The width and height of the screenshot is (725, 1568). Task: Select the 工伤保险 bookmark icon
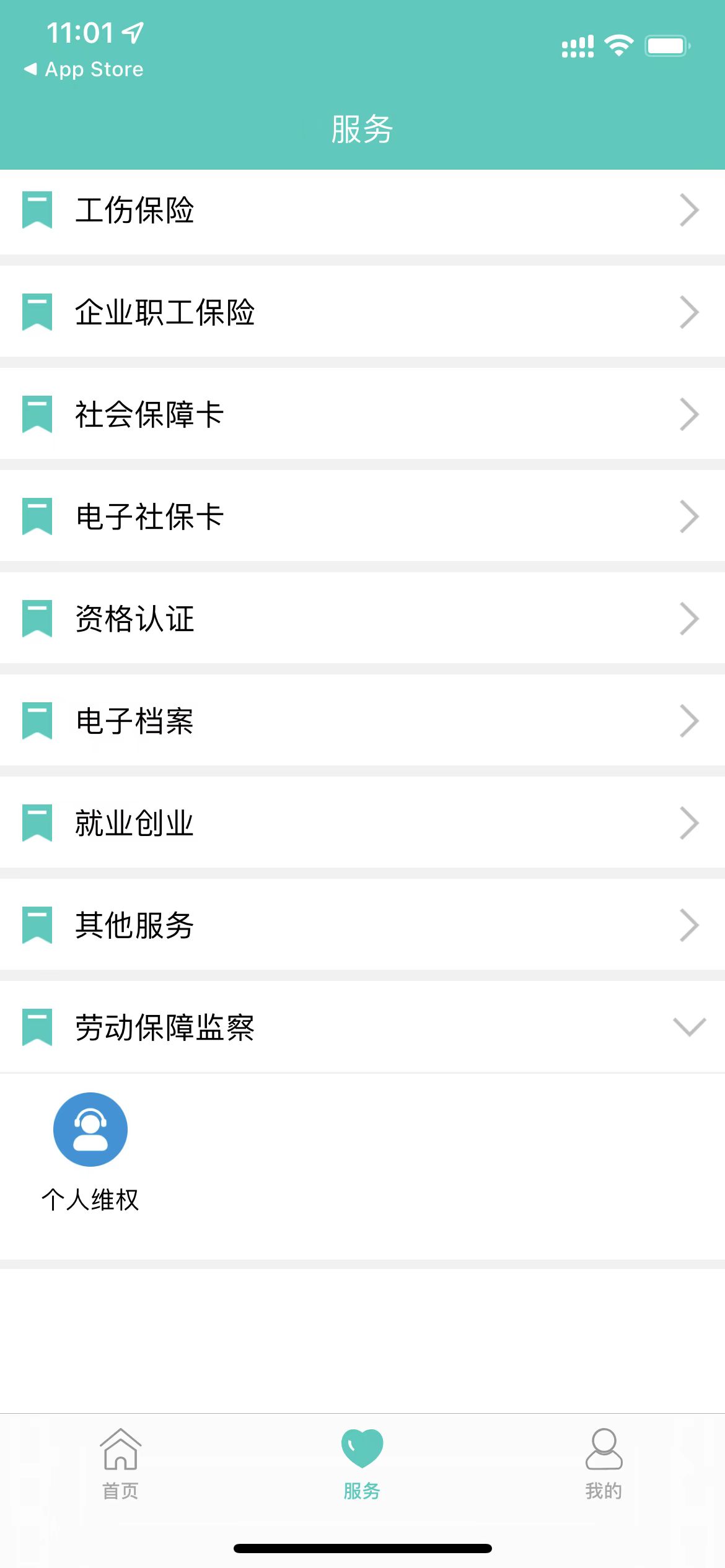(x=37, y=211)
